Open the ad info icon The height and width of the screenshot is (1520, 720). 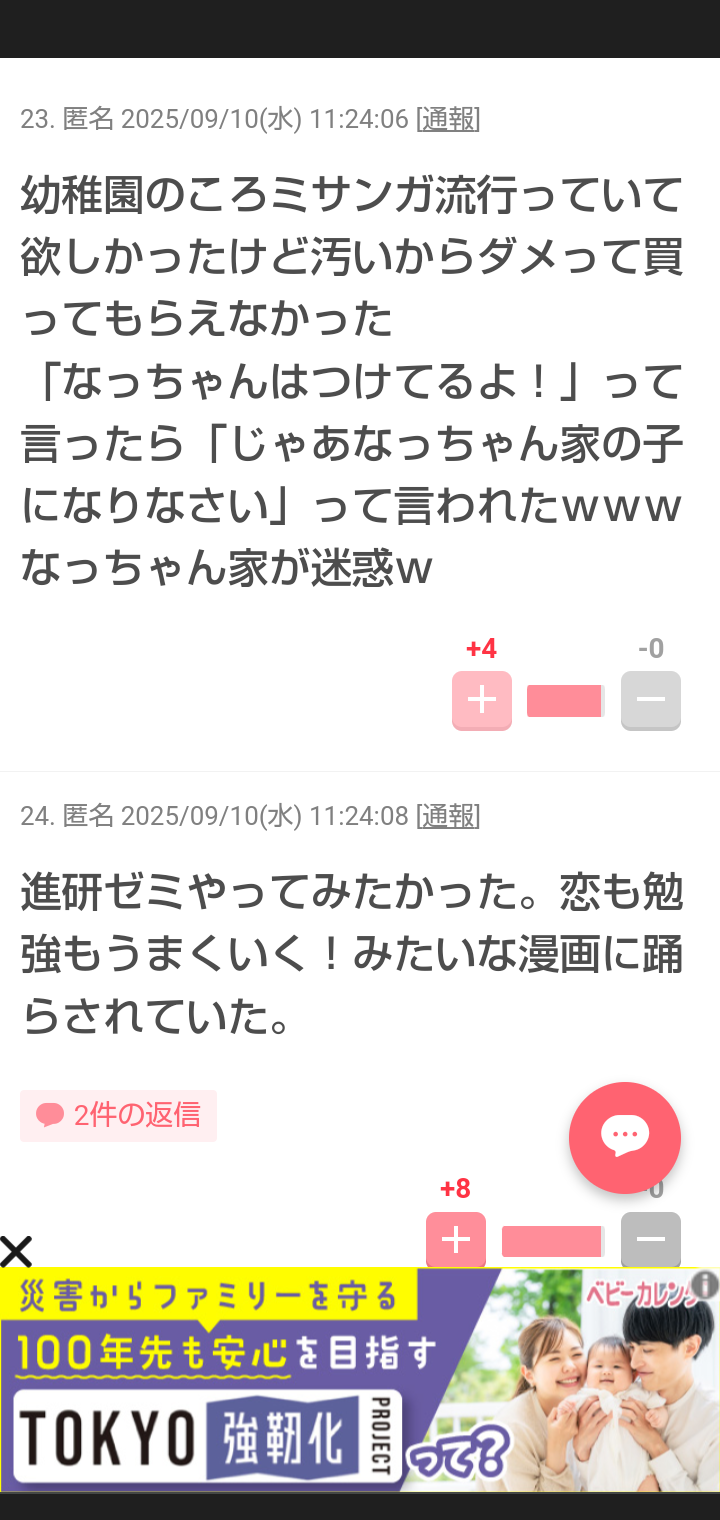[705, 1285]
